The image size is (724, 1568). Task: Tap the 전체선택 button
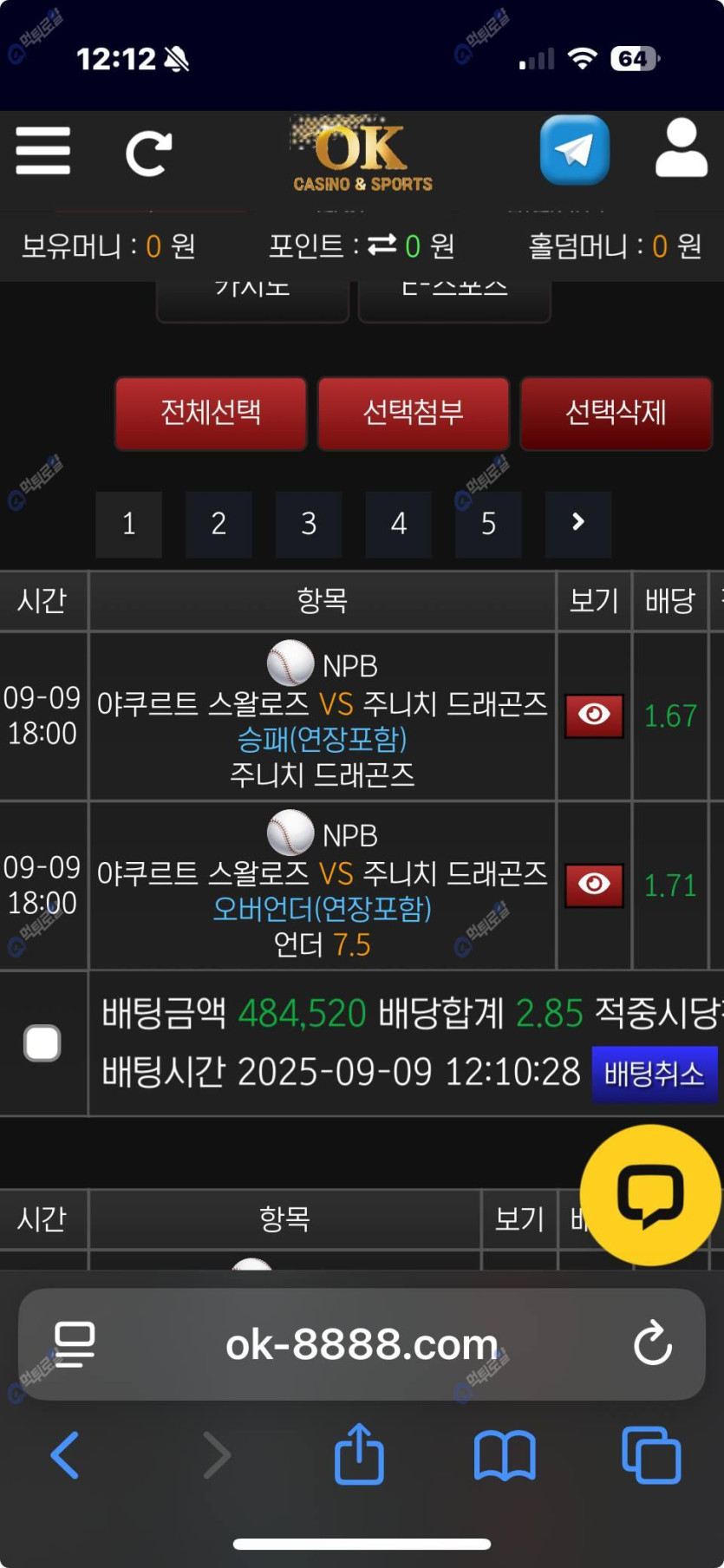tap(211, 413)
